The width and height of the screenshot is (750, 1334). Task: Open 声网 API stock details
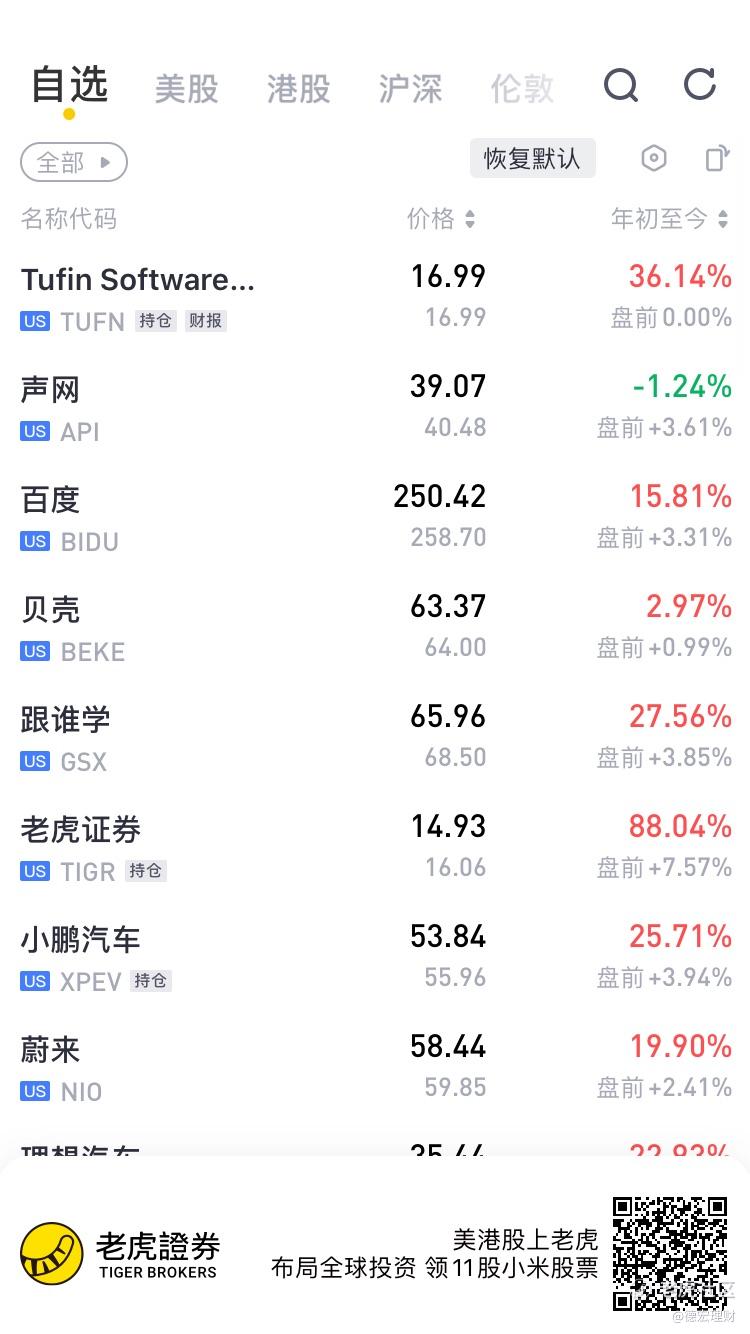pyautogui.click(x=375, y=407)
